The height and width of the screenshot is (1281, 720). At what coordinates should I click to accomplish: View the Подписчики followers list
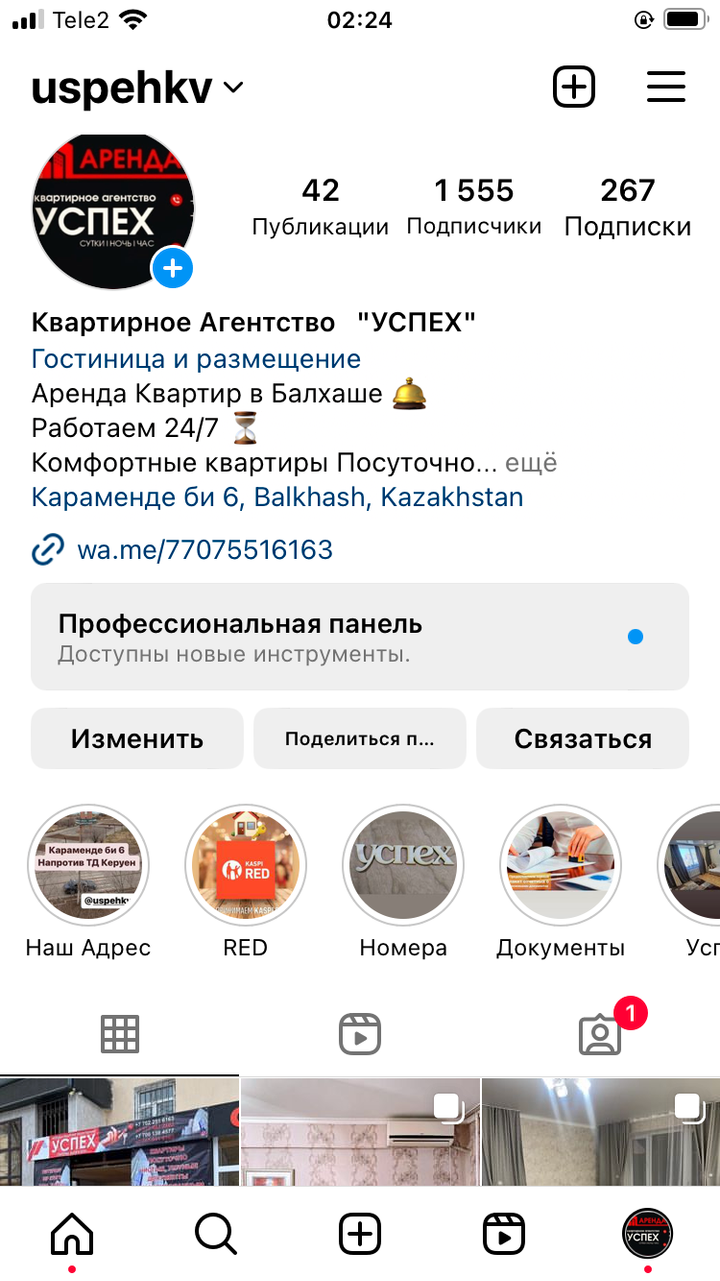(474, 207)
